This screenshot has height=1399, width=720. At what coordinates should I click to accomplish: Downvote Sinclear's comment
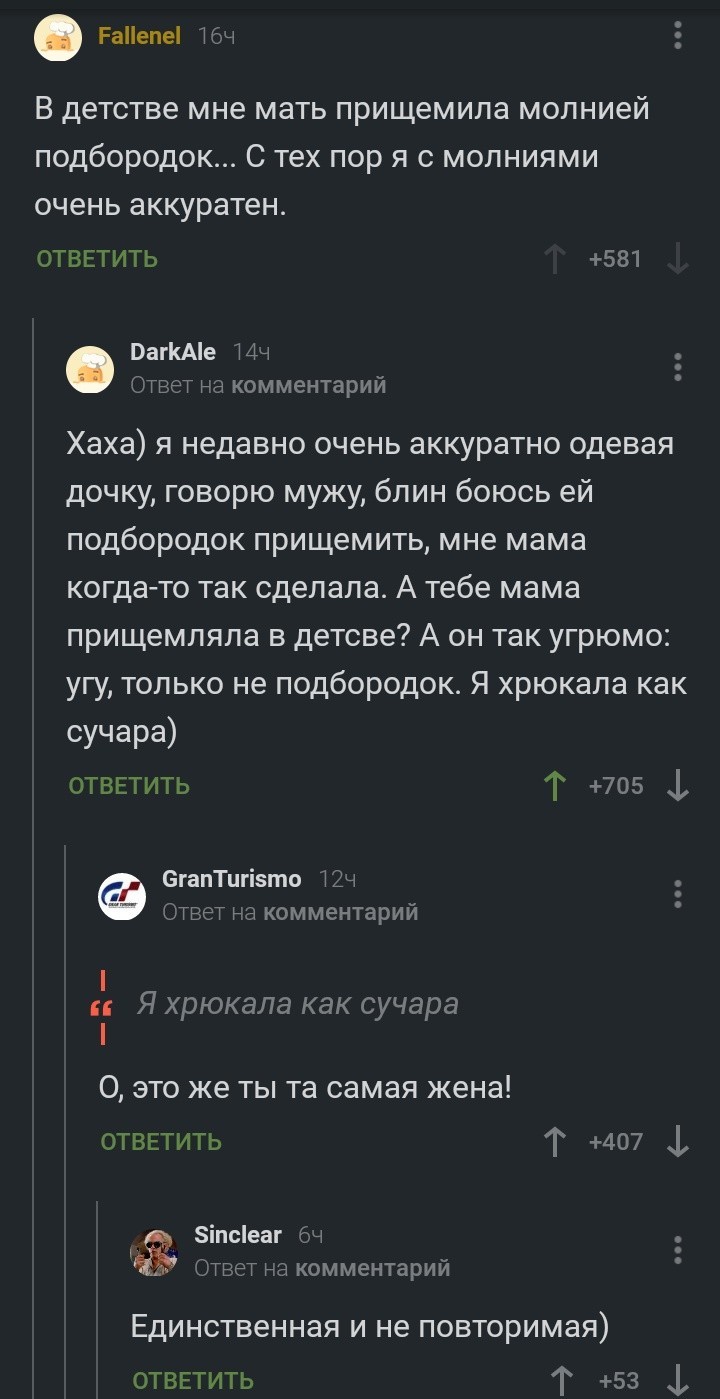[678, 1381]
